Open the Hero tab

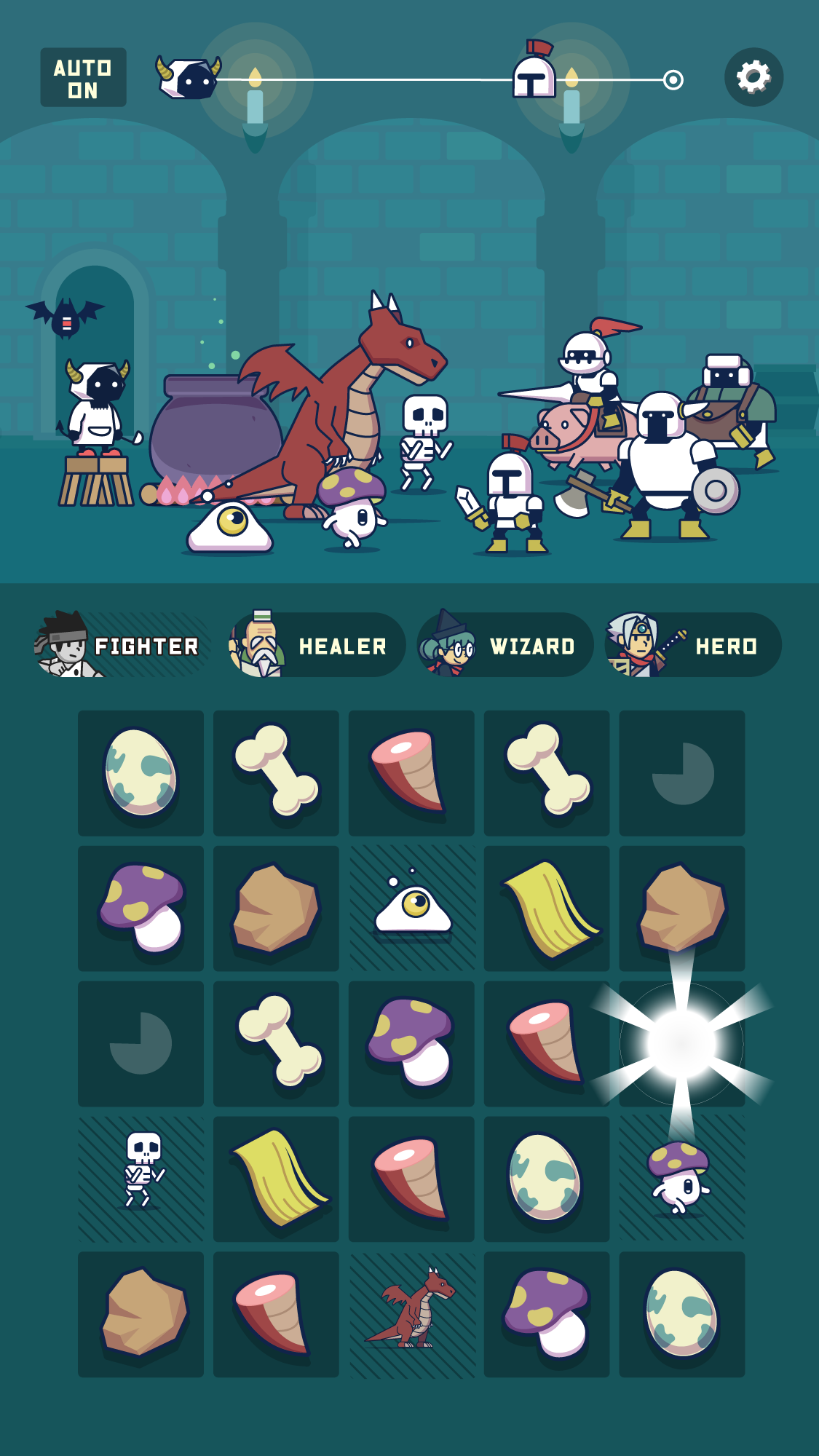coord(693,645)
